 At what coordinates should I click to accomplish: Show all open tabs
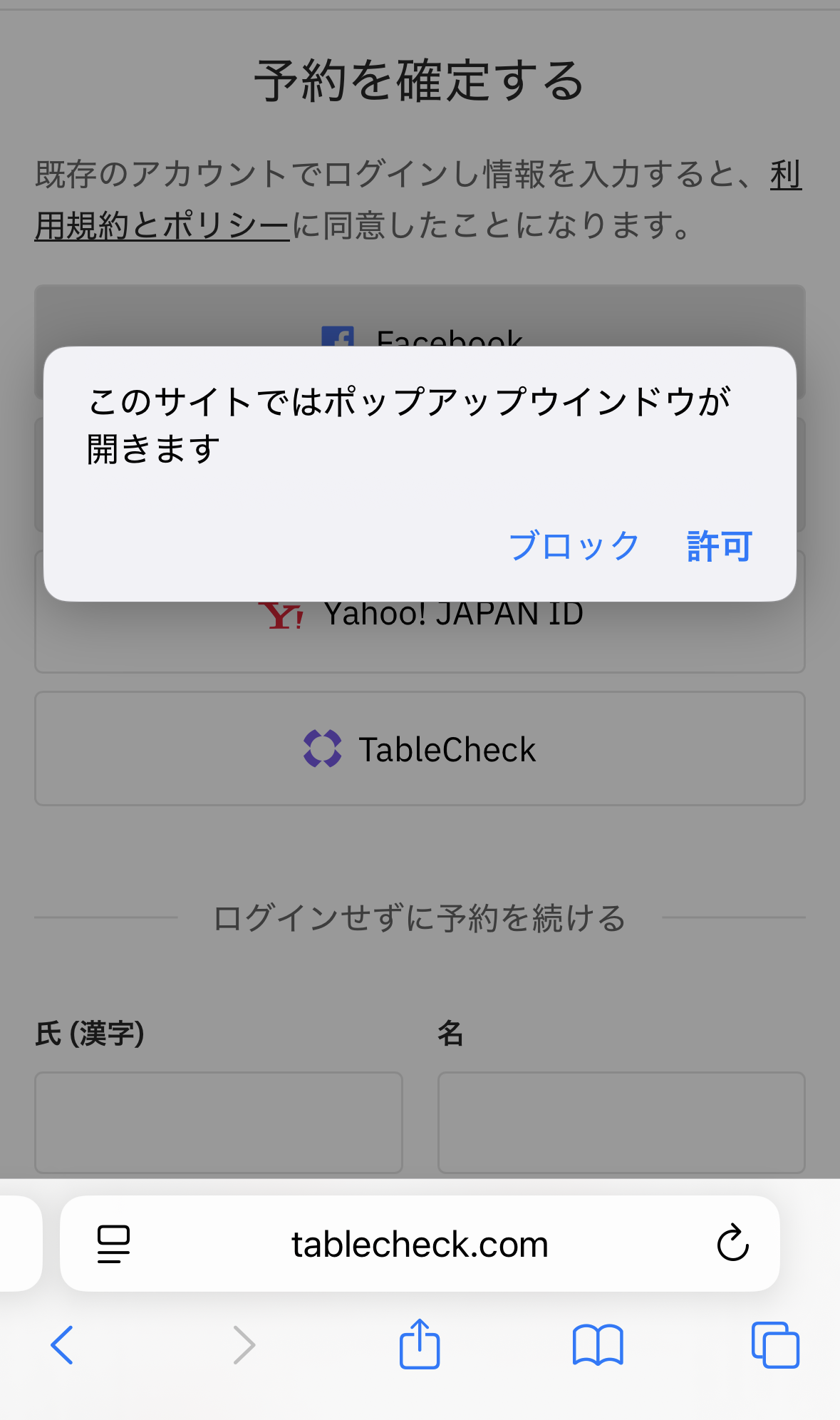[x=775, y=1345]
